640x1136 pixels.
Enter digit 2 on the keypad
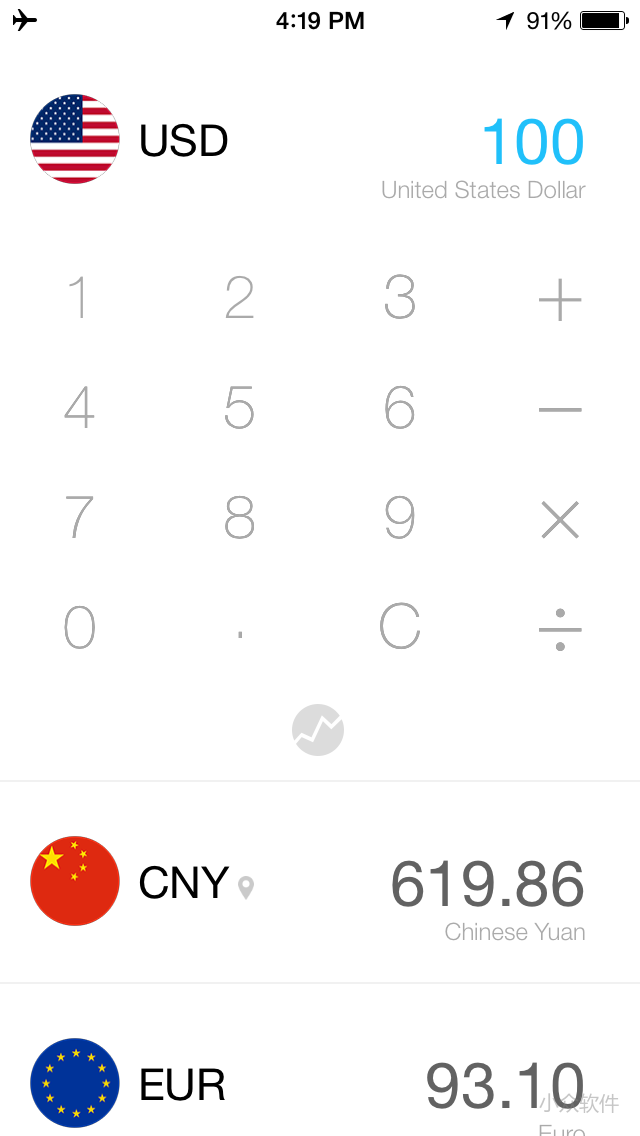coord(240,298)
